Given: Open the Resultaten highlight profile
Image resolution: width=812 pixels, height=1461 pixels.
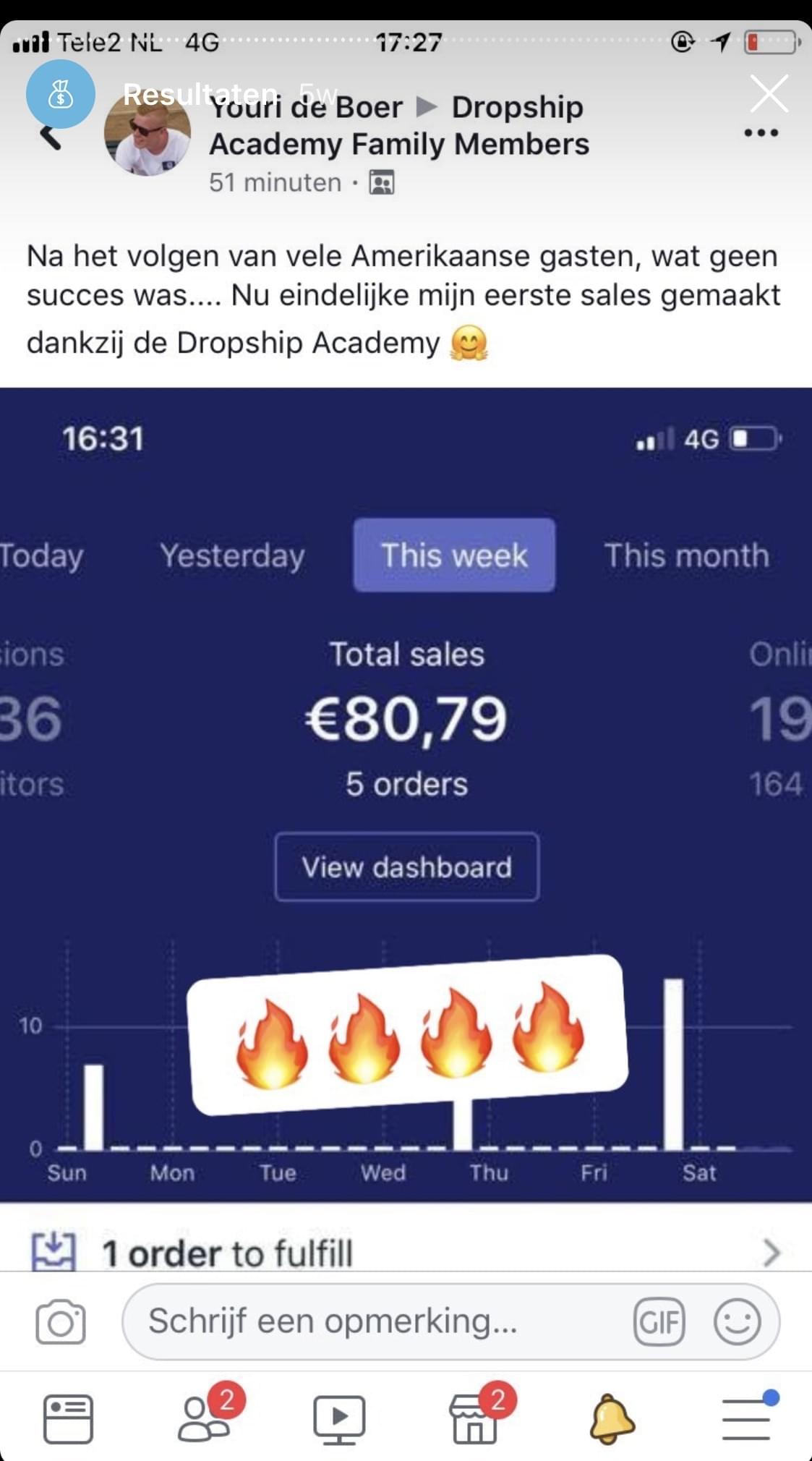Looking at the screenshot, I should pyautogui.click(x=61, y=94).
